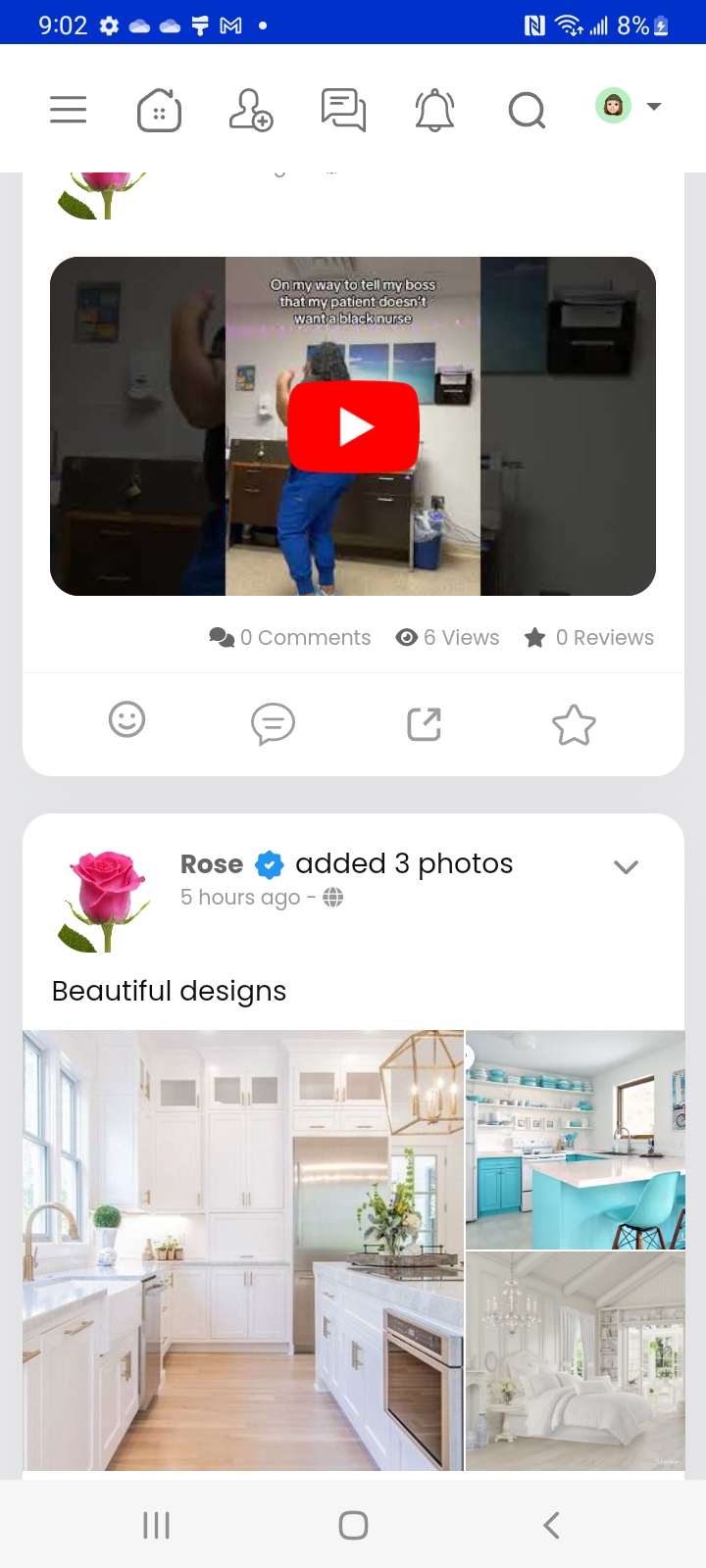
Task: Expand the profile avatar dropdown
Action: point(629,106)
